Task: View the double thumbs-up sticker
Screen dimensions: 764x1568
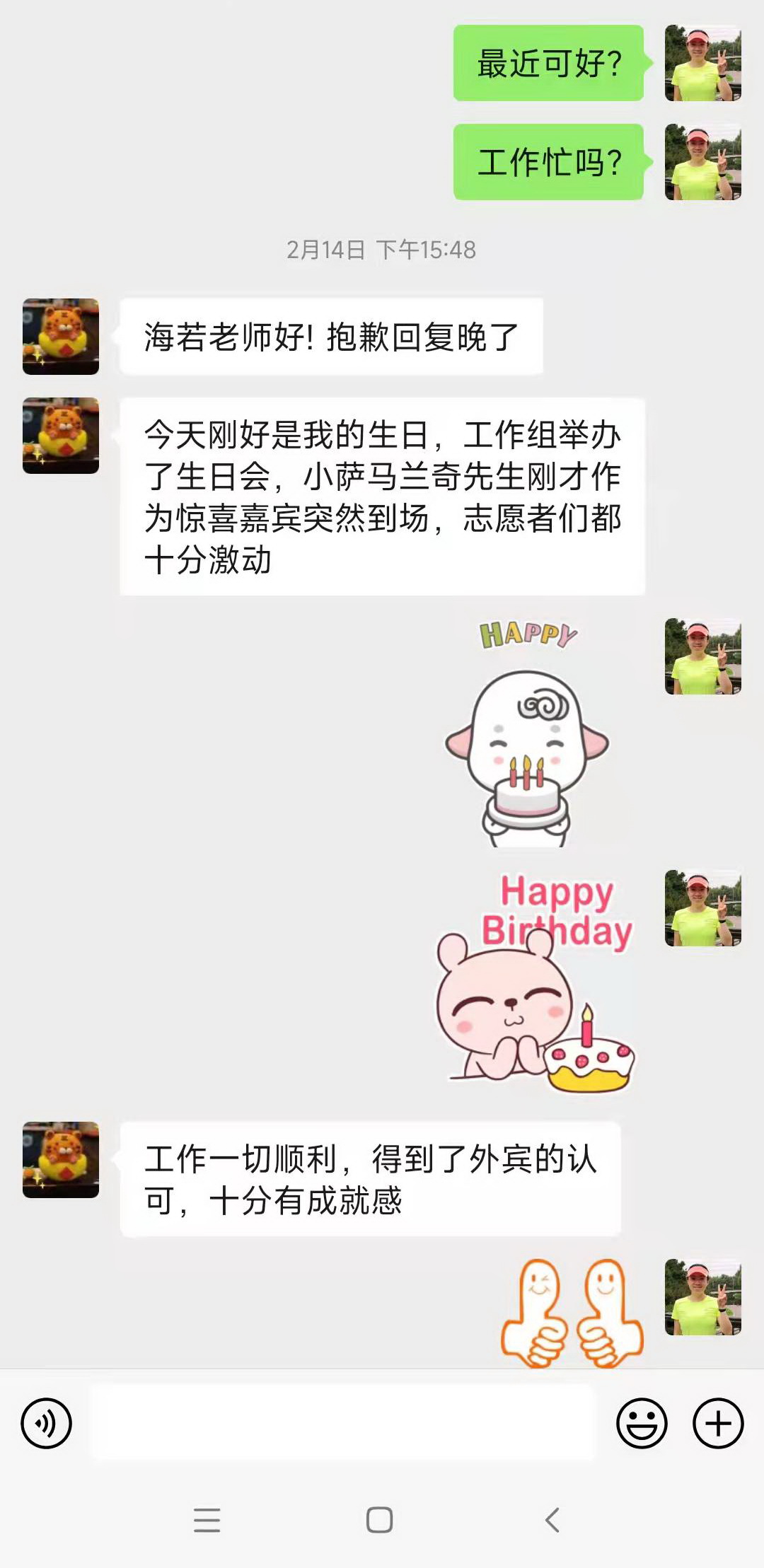Action: (x=572, y=1312)
